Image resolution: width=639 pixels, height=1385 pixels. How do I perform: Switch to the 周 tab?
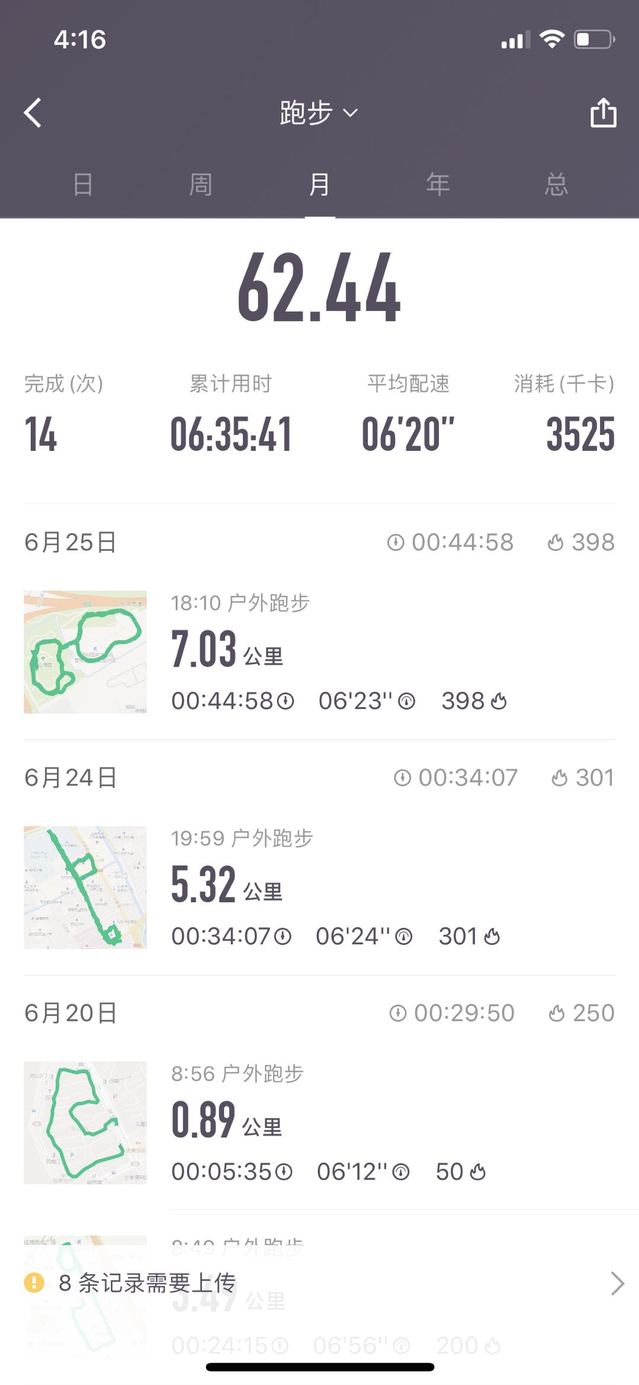click(x=201, y=184)
